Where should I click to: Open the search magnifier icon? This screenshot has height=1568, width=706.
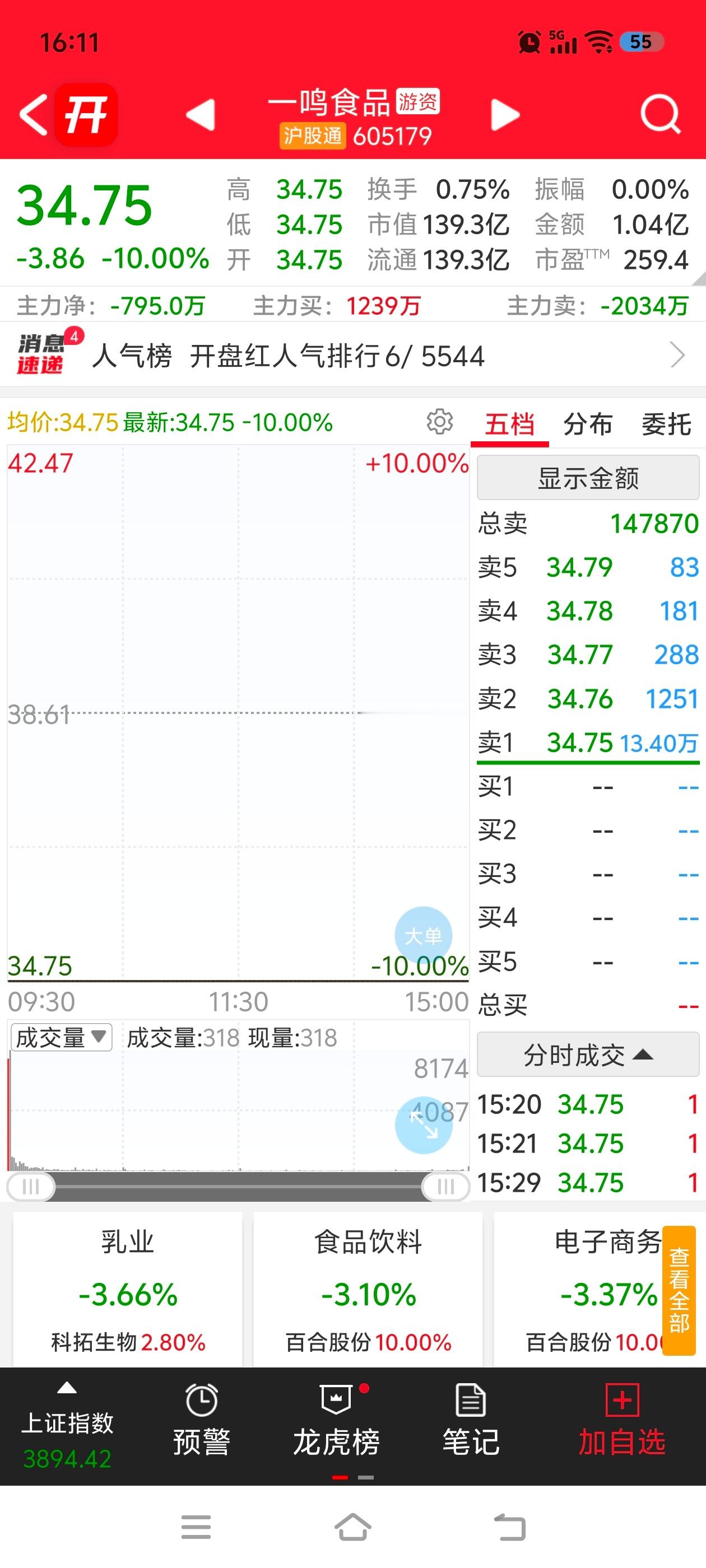[x=659, y=114]
